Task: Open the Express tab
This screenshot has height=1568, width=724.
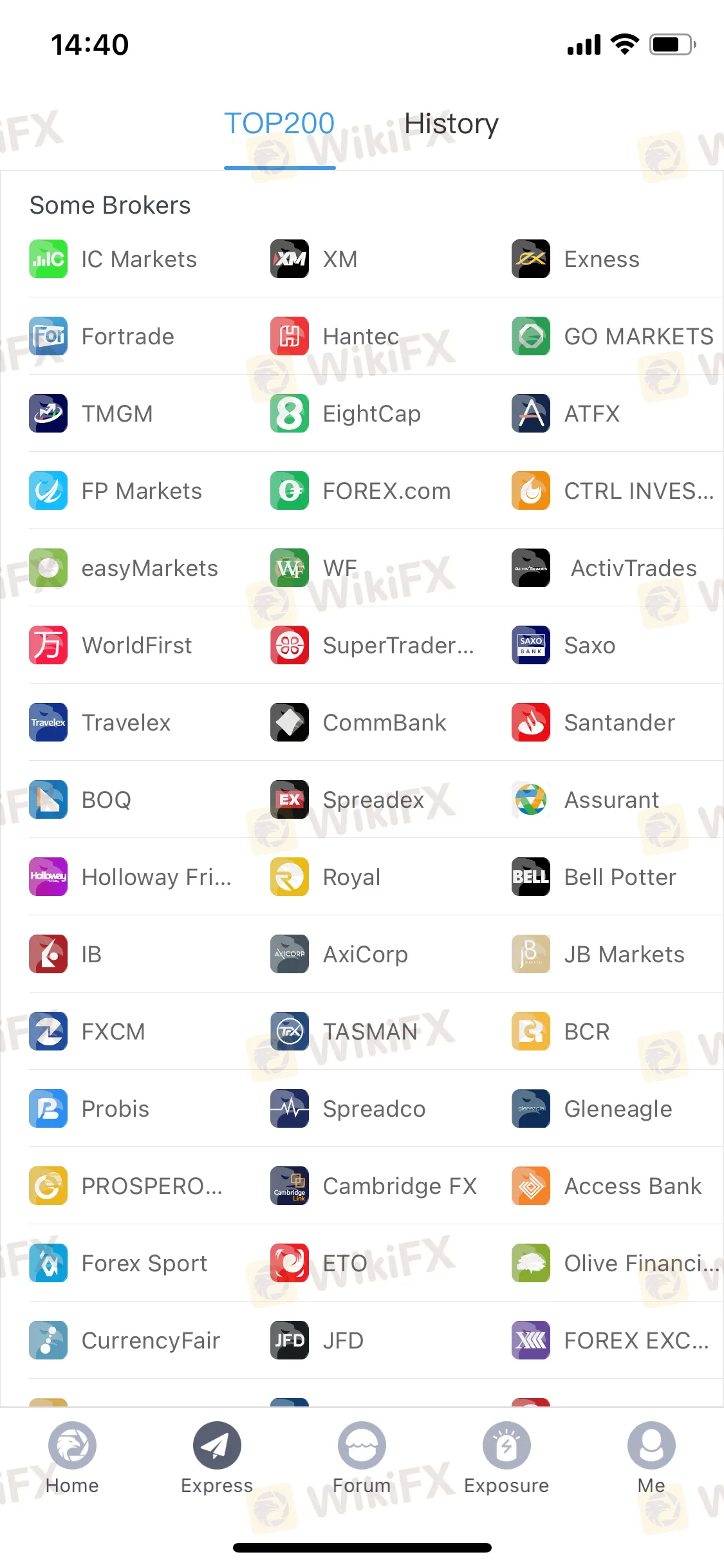Action: pyautogui.click(x=217, y=1457)
